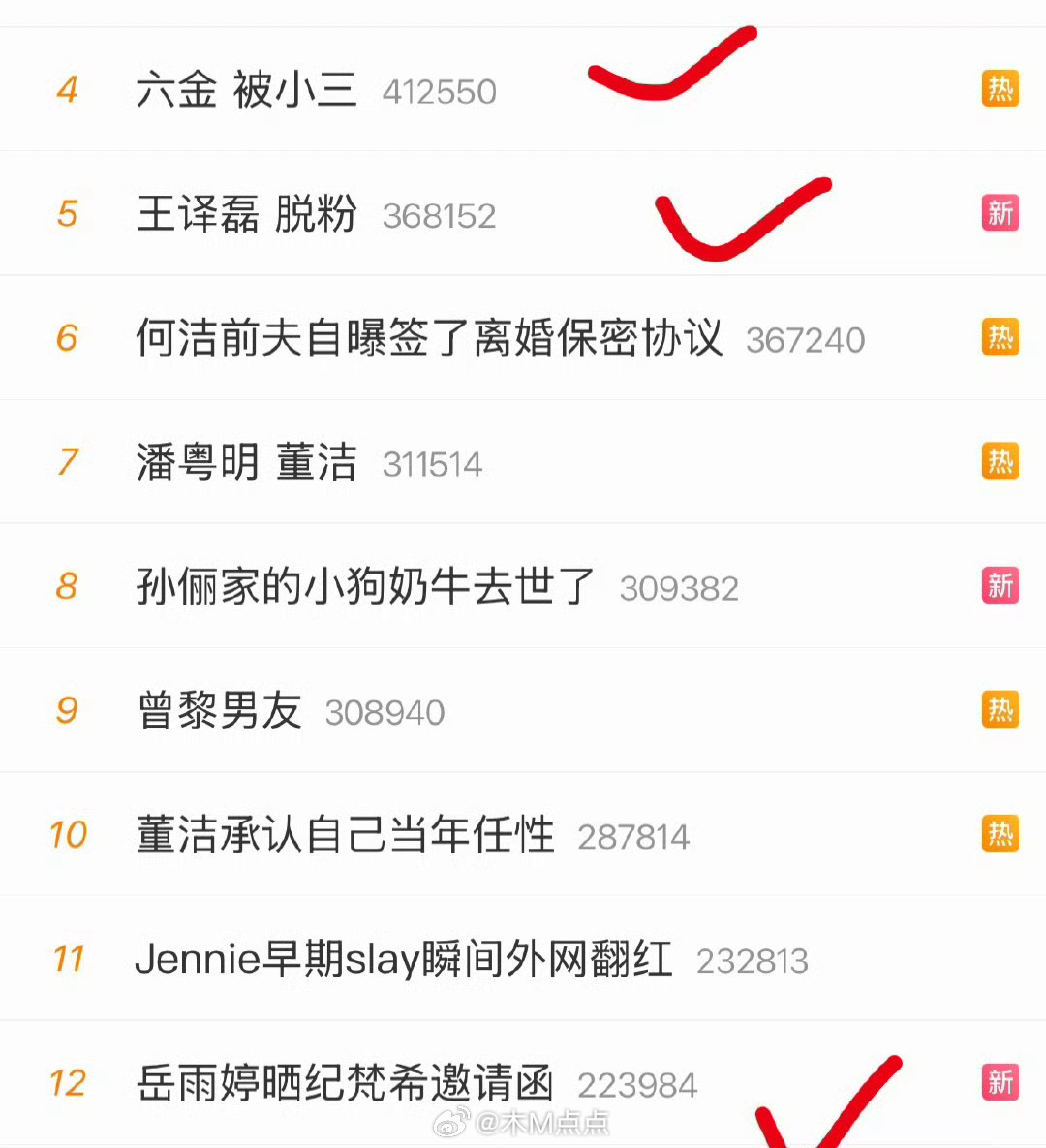Click the 新 badge beside 王译磊 脱粉
1046x1148 pixels.
1001,212
